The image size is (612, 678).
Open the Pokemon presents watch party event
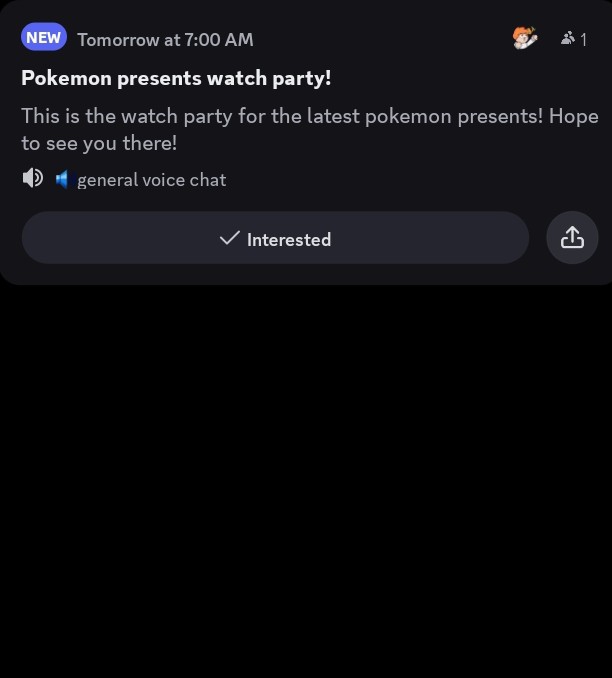point(176,78)
